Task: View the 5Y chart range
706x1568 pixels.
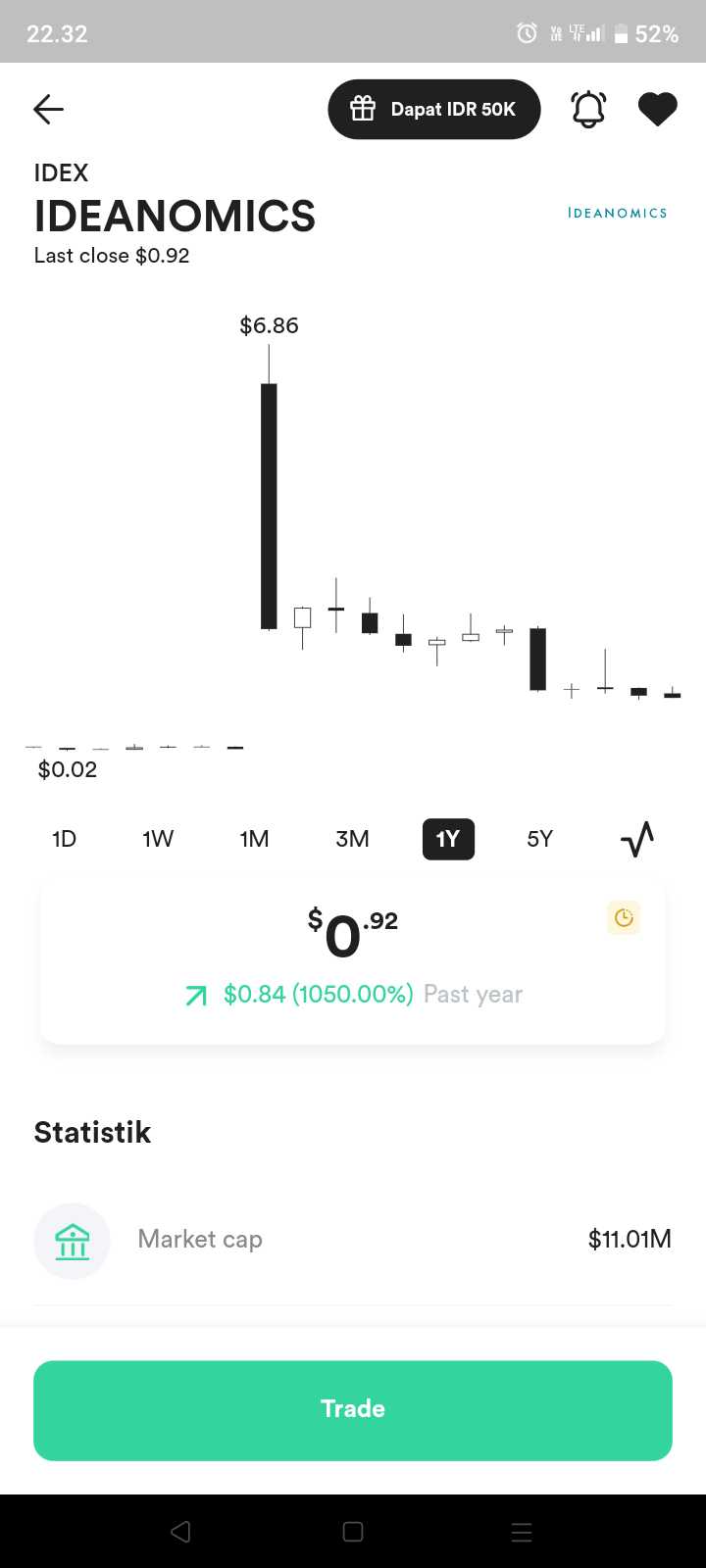Action: pyautogui.click(x=539, y=839)
